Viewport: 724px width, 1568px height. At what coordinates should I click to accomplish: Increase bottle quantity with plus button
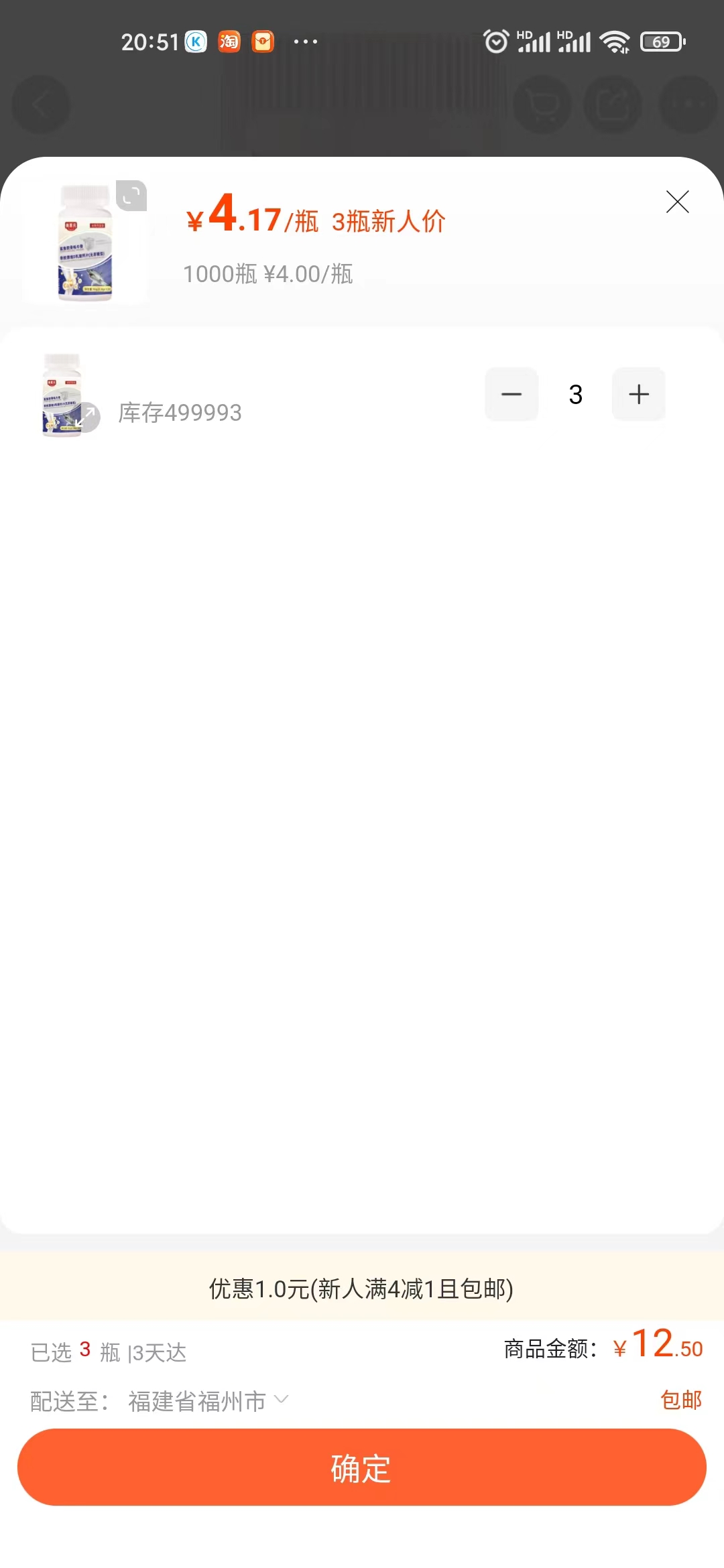tap(639, 394)
